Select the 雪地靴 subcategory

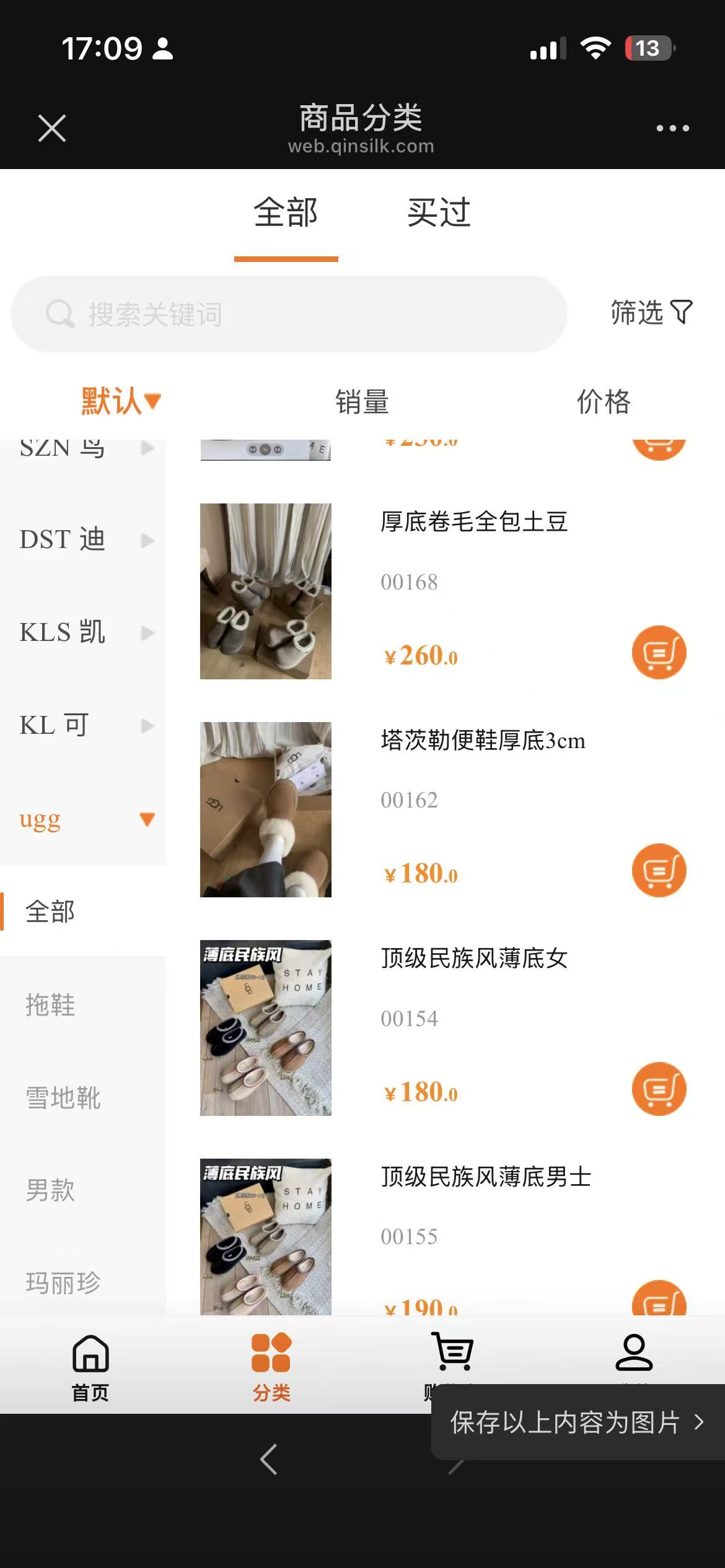tap(63, 1097)
